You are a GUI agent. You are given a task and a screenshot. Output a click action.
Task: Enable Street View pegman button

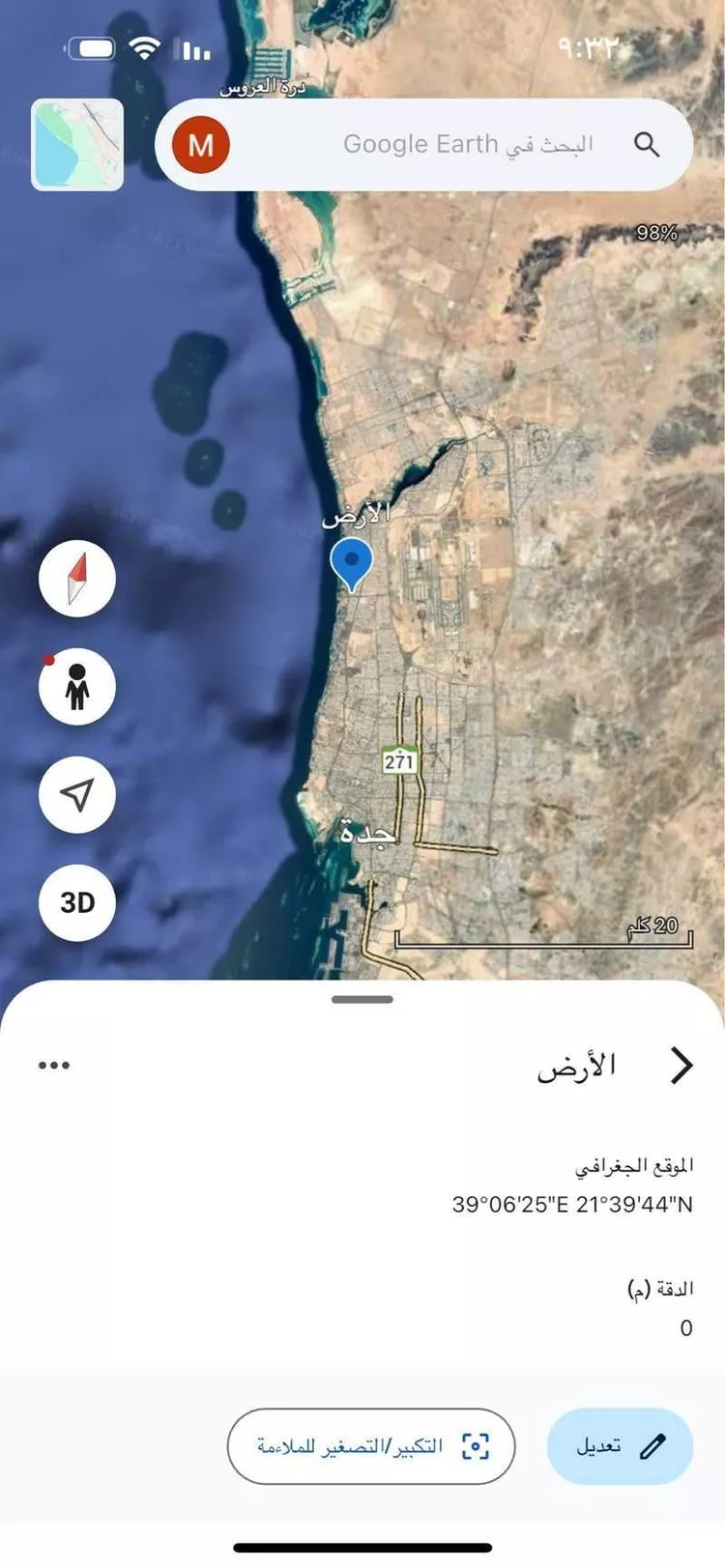pyautogui.click(x=77, y=686)
